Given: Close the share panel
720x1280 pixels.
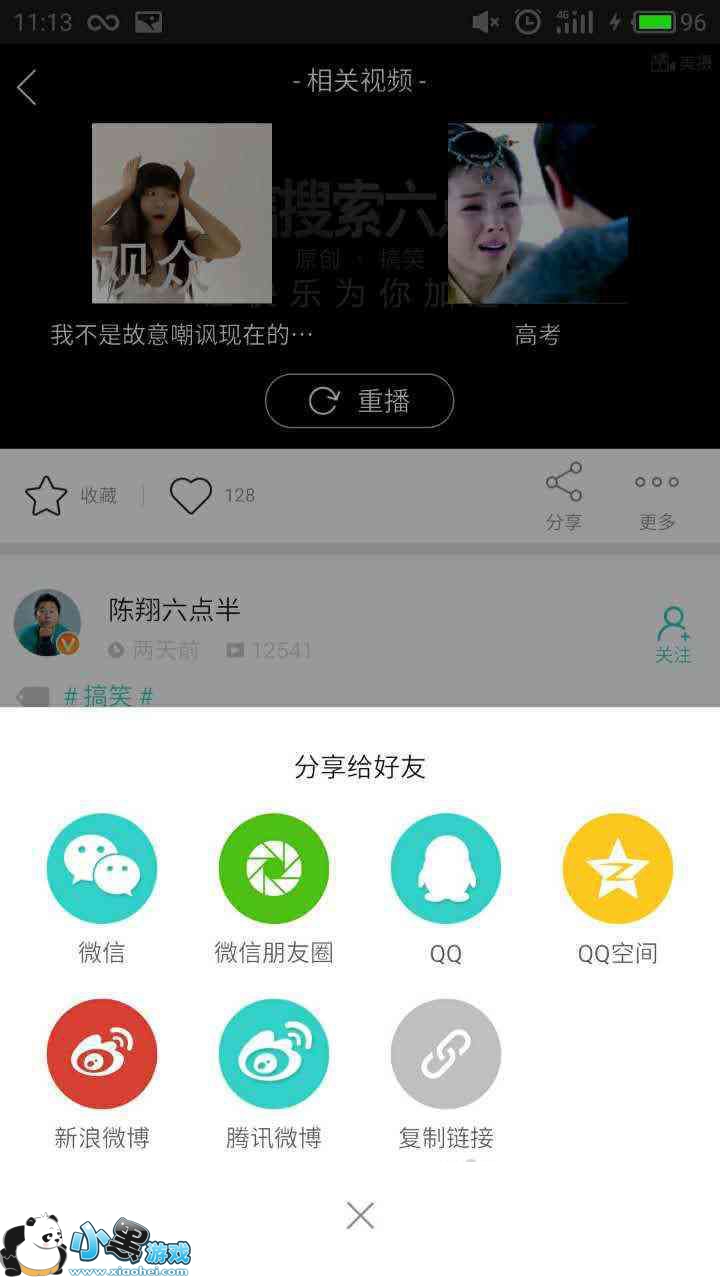Looking at the screenshot, I should 360,1215.
